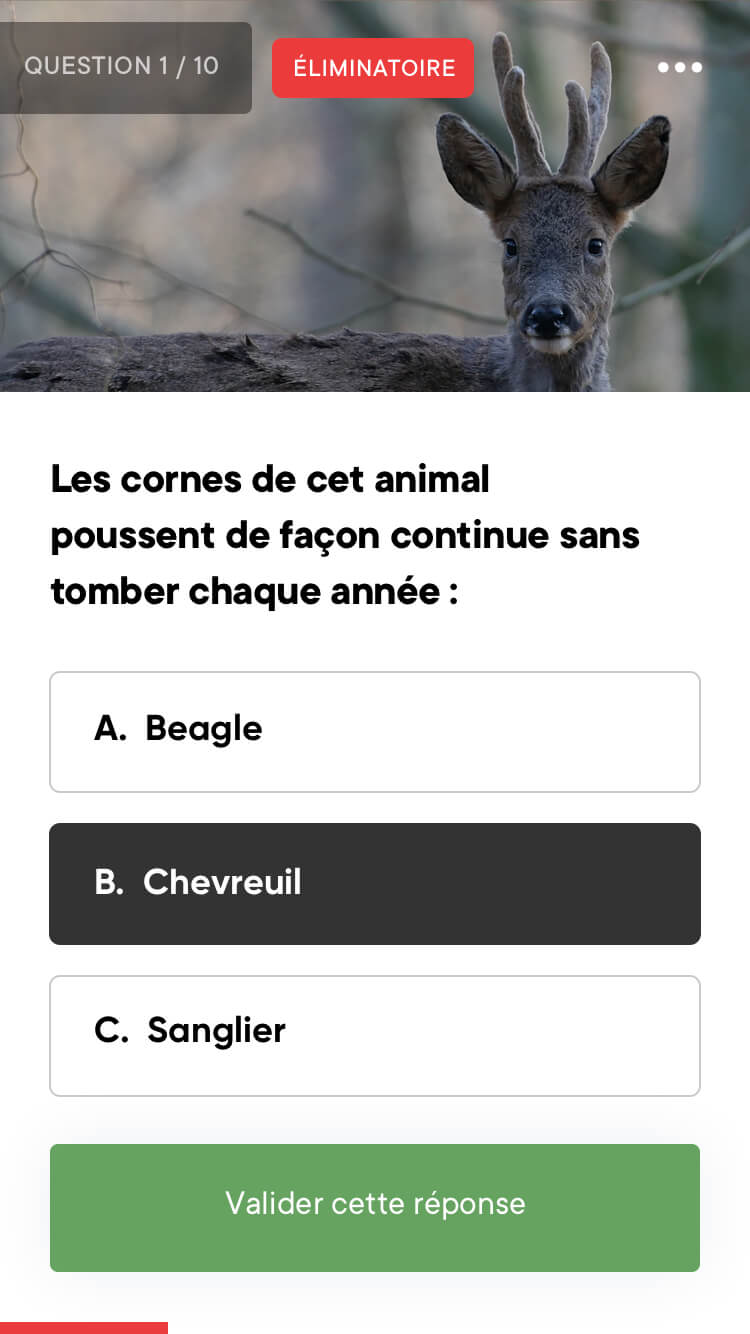Click the letter C label in third option
Viewport: 750px width, 1334px height.
coord(110,1031)
